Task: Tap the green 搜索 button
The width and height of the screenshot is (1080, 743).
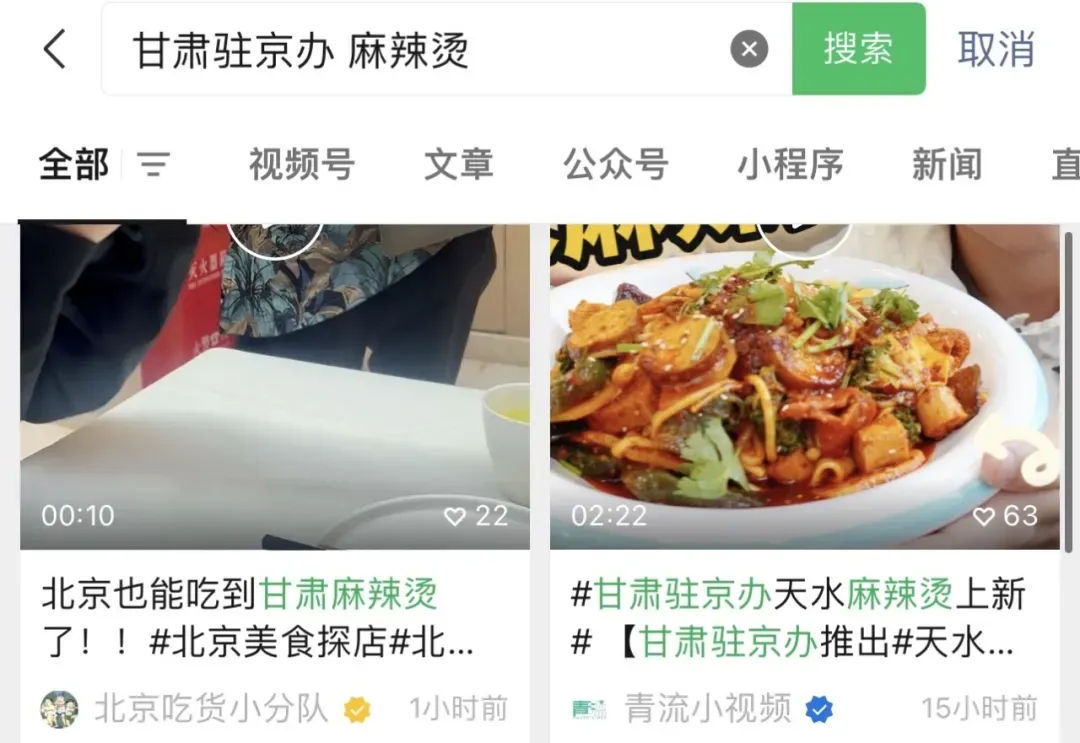Action: point(858,49)
